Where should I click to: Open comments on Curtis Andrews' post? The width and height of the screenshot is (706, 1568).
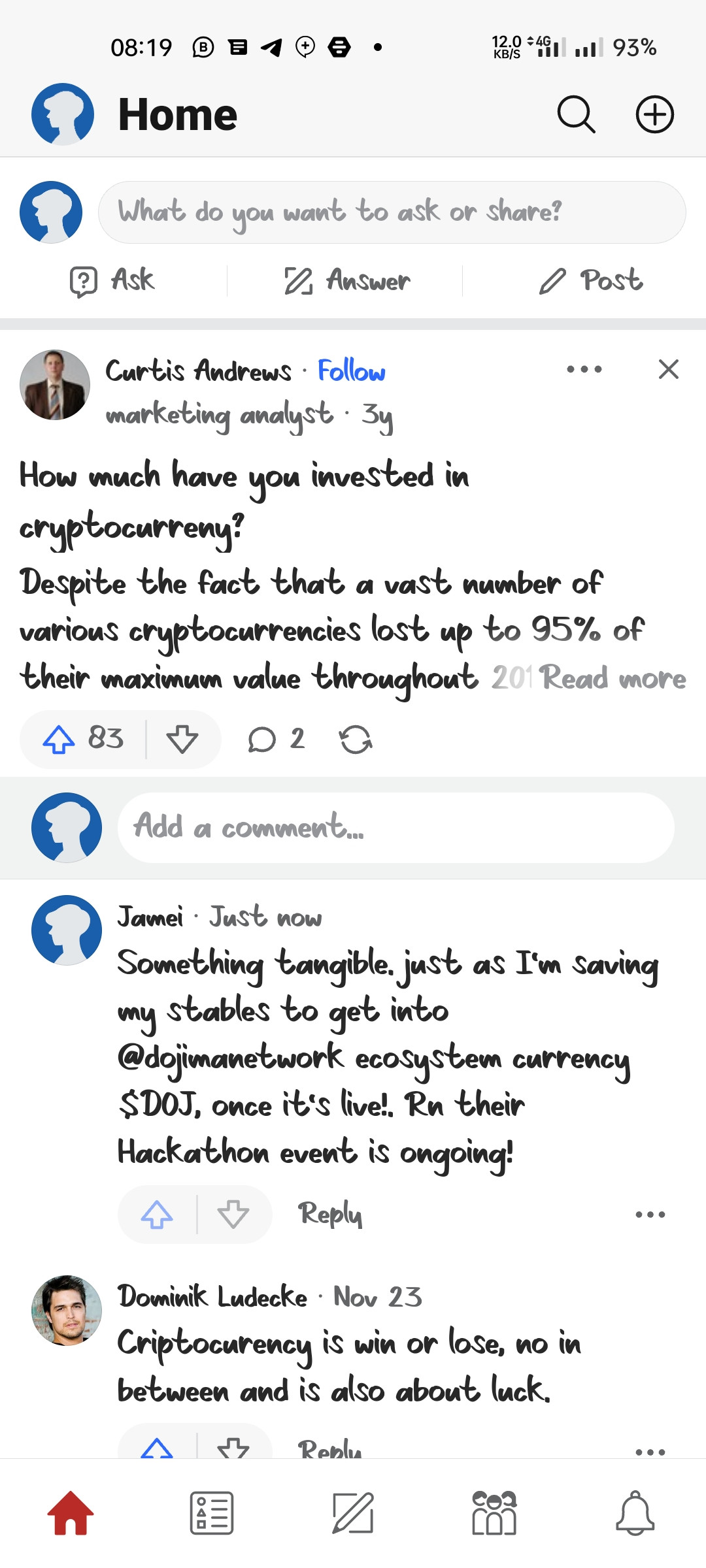tap(276, 740)
